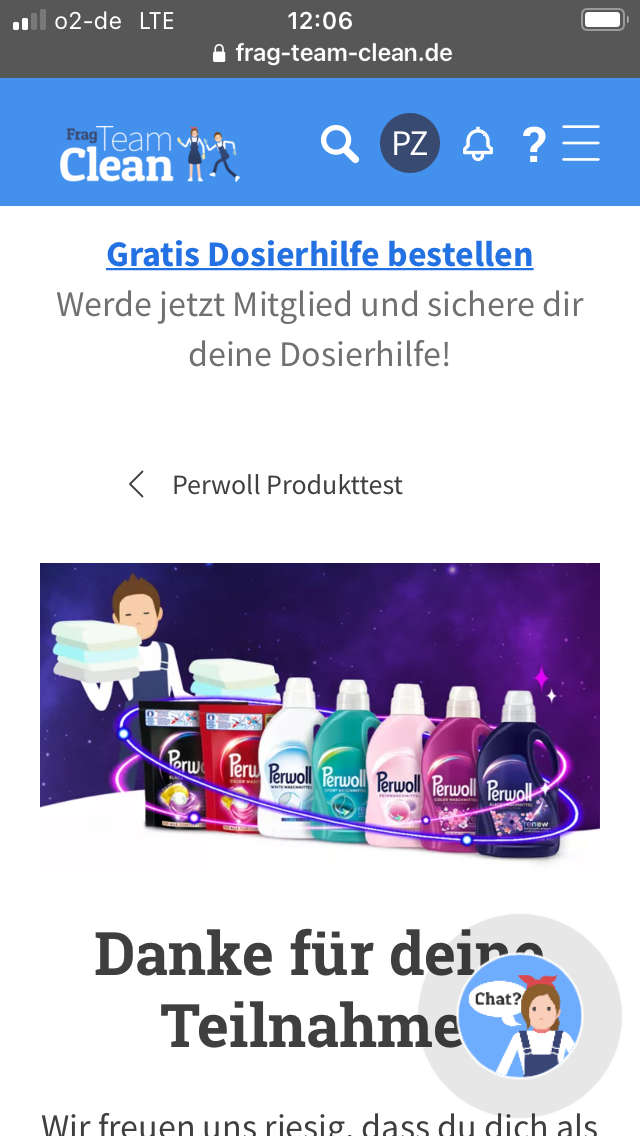This screenshot has width=640, height=1136.
Task: Open the chat assistant bubble
Action: [x=520, y=1015]
